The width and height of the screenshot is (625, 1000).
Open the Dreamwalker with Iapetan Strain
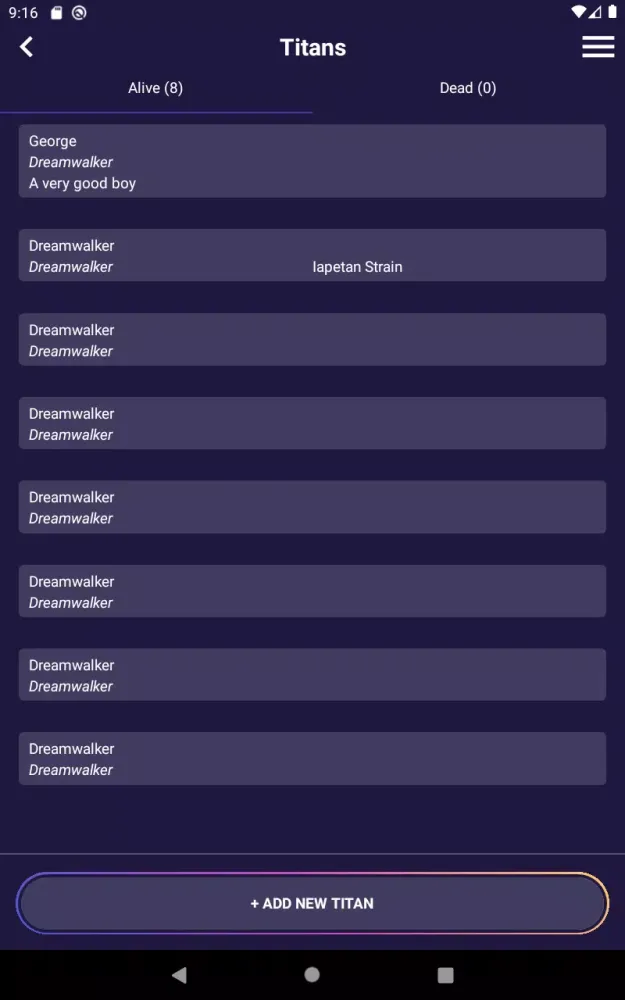click(312, 255)
